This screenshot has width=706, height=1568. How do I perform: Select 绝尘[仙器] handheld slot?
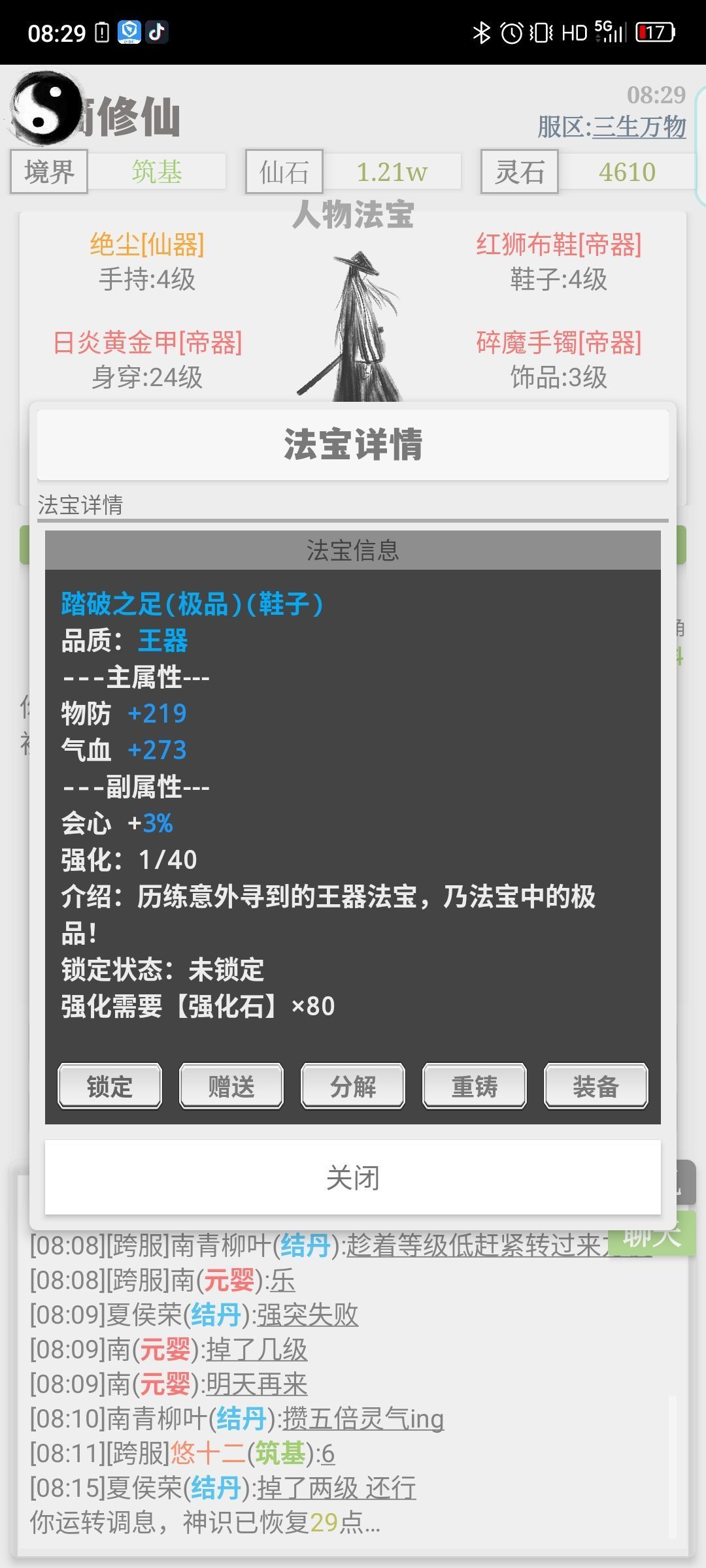(x=147, y=245)
